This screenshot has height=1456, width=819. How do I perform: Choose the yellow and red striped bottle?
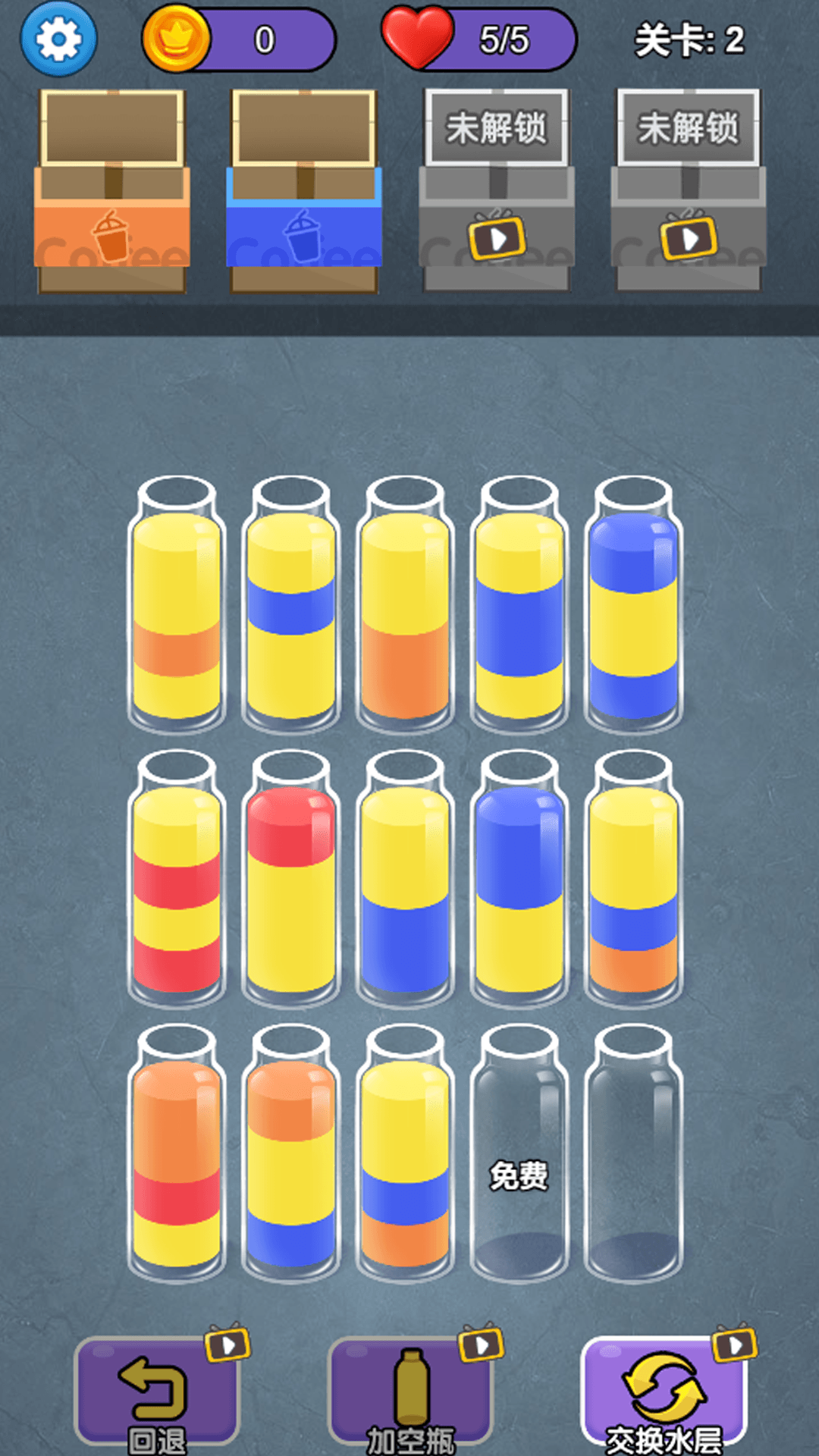(177, 880)
